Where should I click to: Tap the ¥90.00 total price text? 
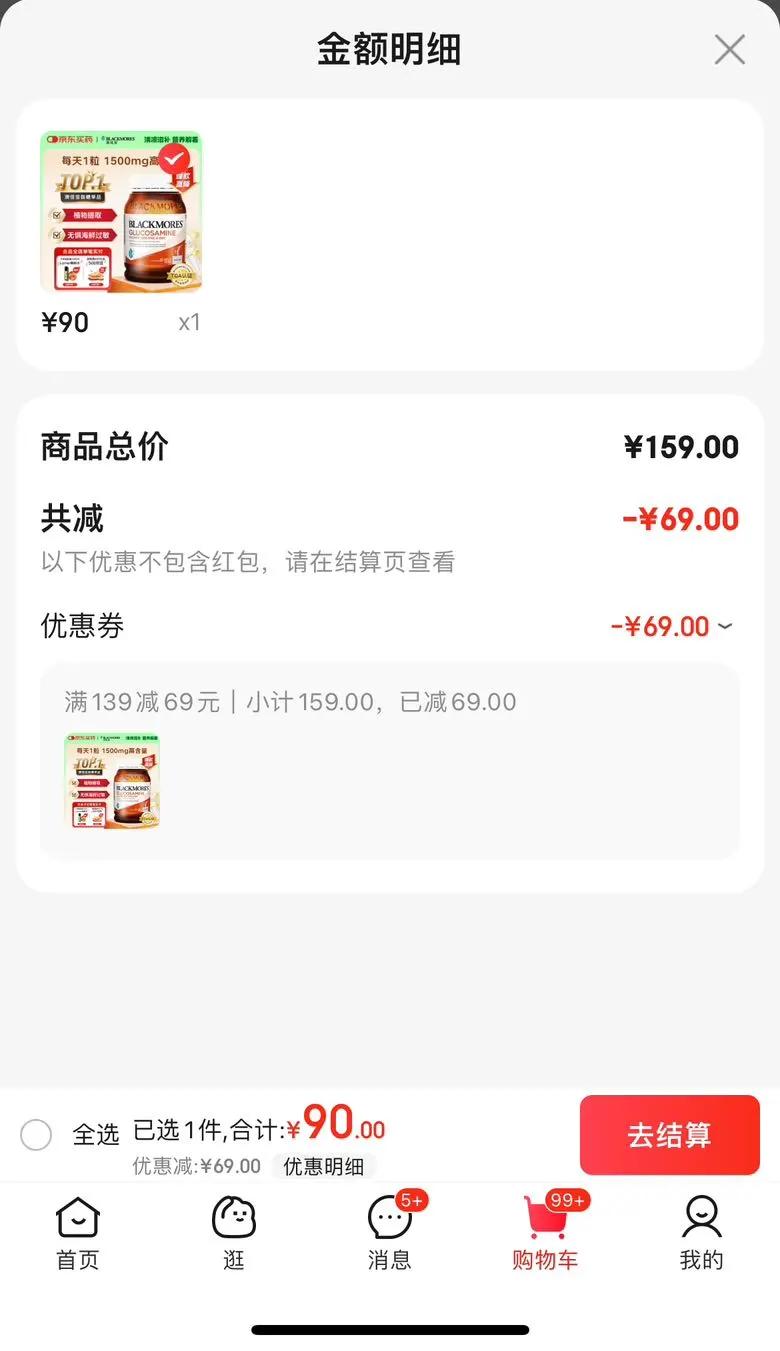341,1127
